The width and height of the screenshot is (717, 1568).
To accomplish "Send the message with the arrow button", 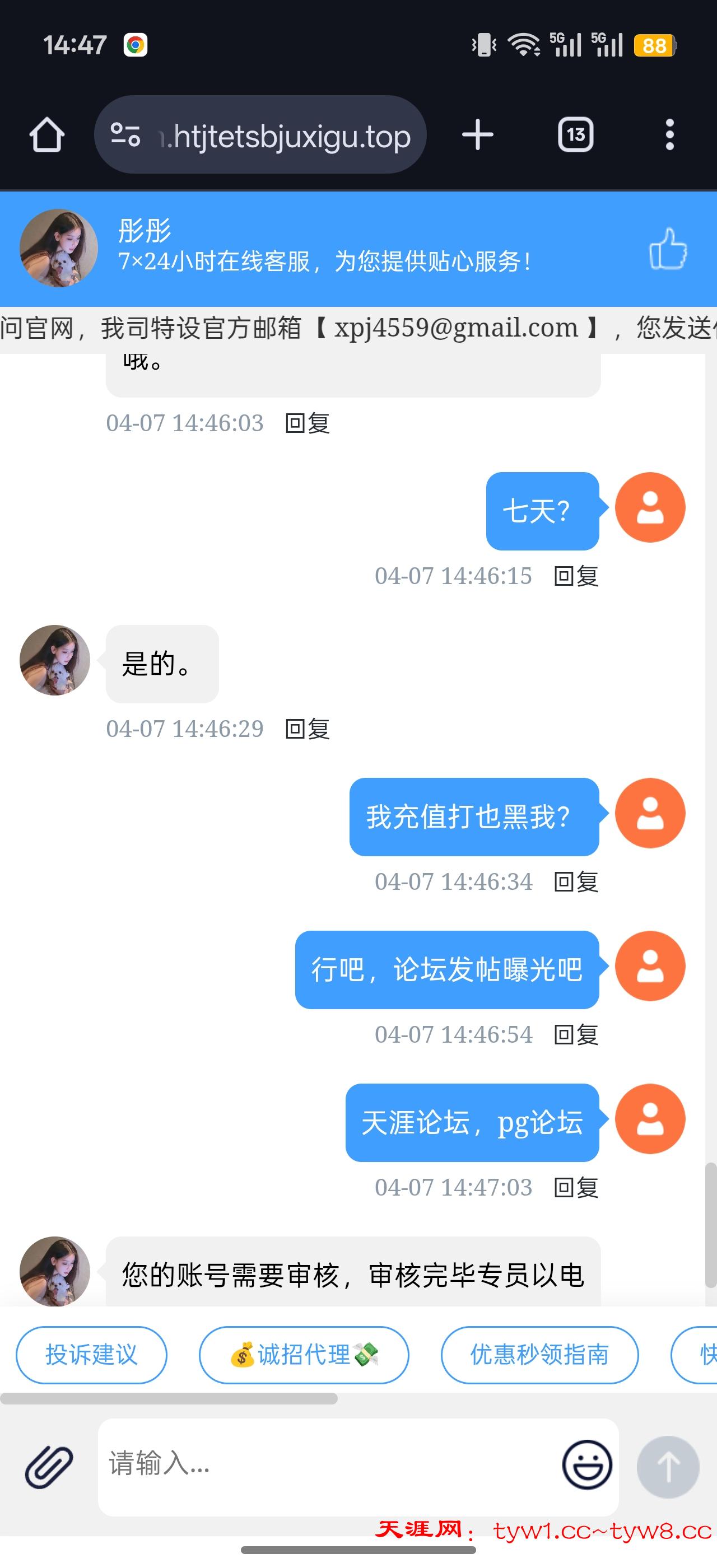I will pyautogui.click(x=668, y=1466).
